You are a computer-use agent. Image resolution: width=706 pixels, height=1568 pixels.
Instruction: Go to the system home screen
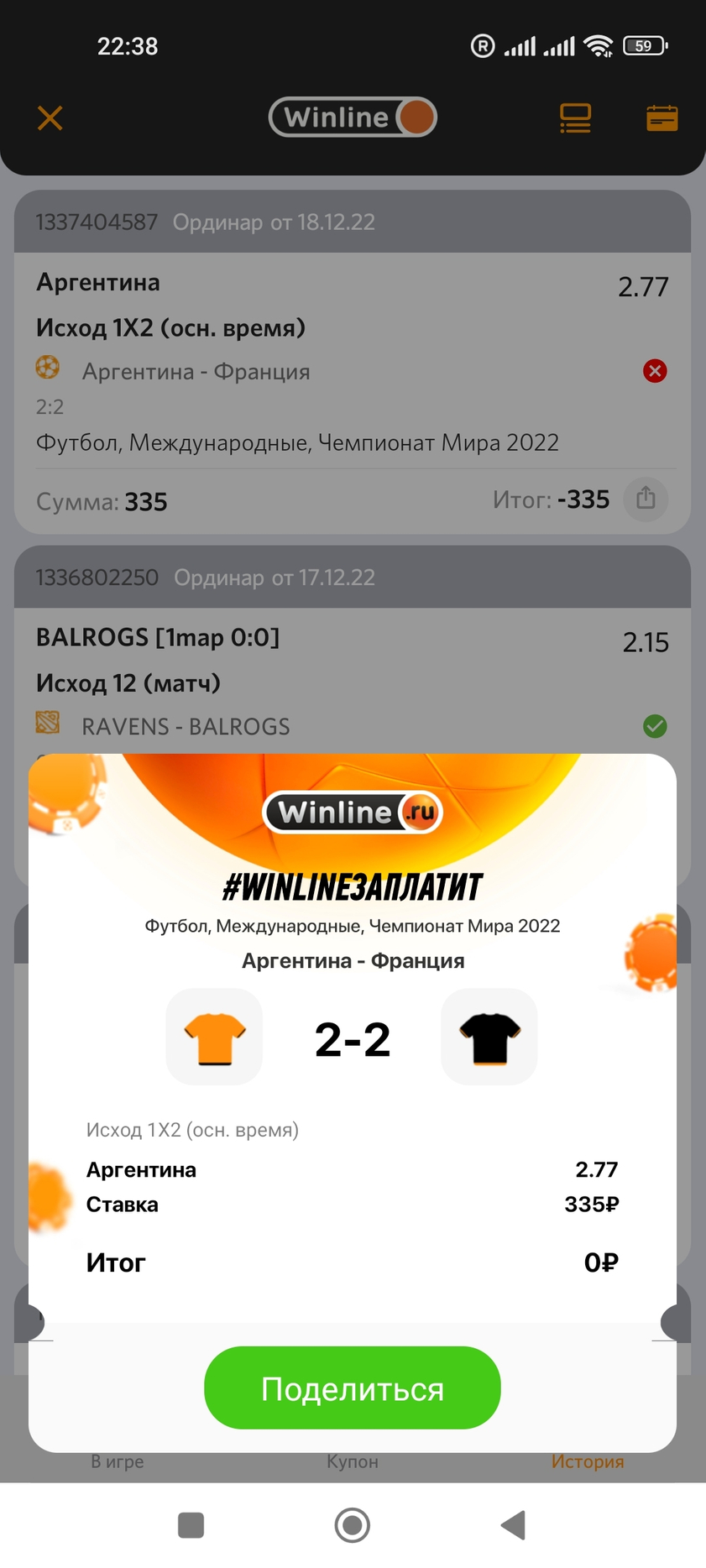click(352, 1525)
